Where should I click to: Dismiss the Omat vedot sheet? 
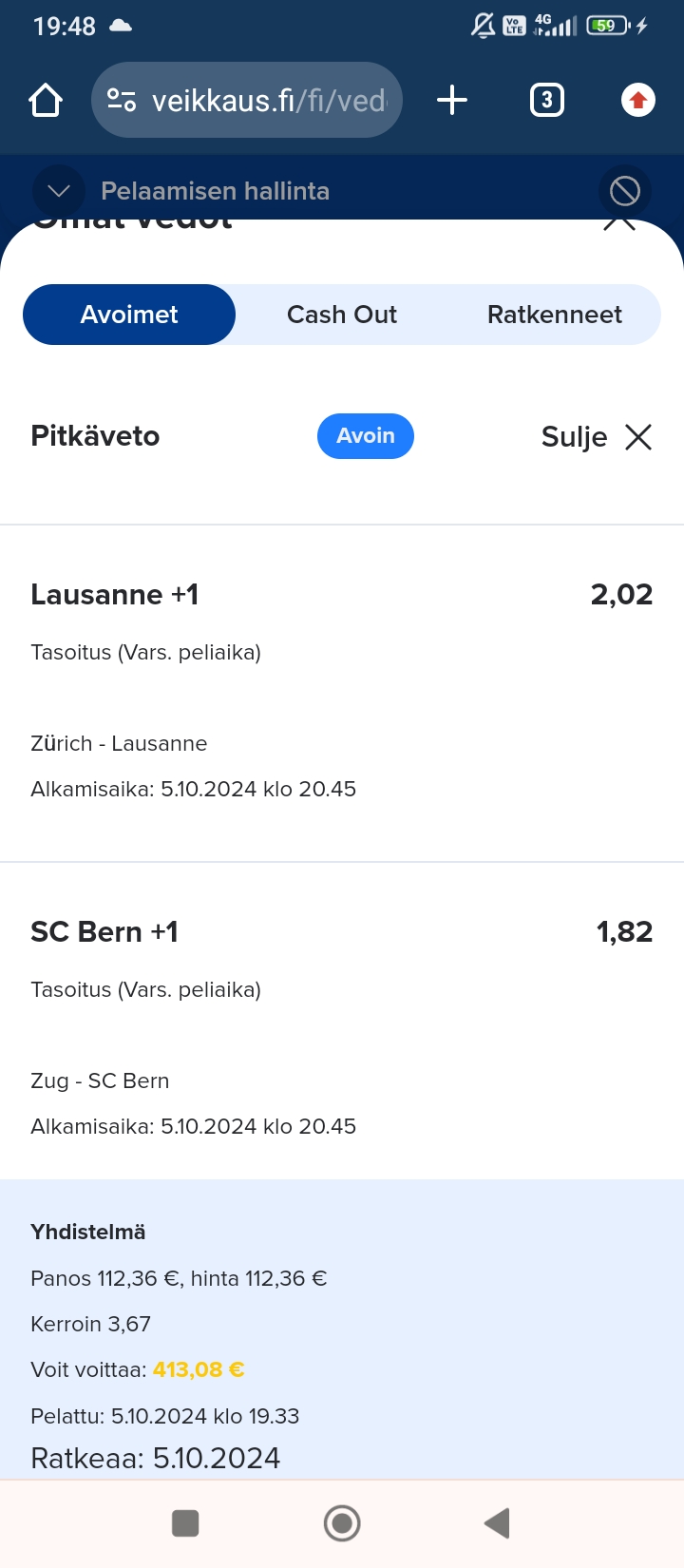coord(619,223)
